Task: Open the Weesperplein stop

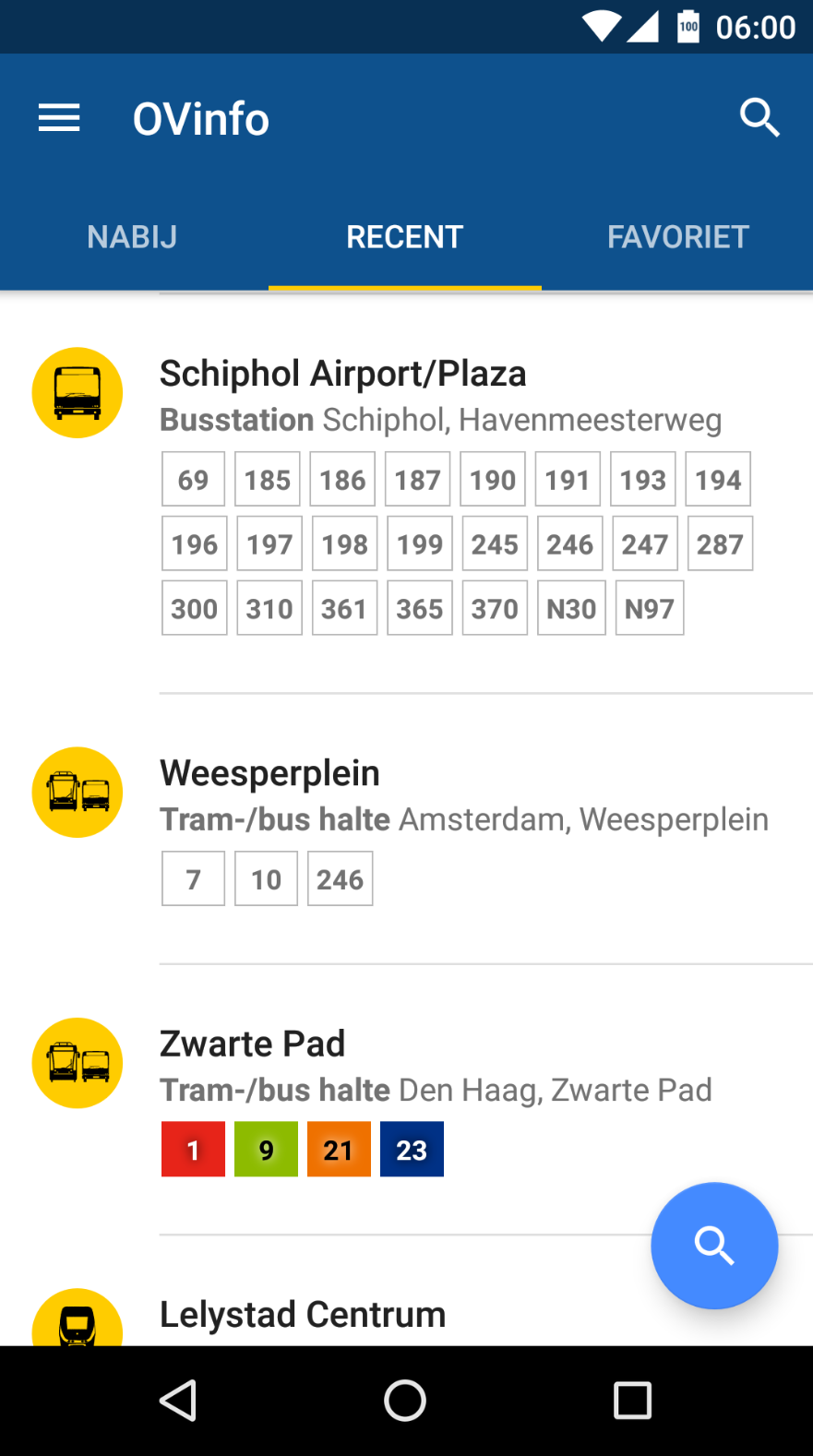Action: click(406, 829)
